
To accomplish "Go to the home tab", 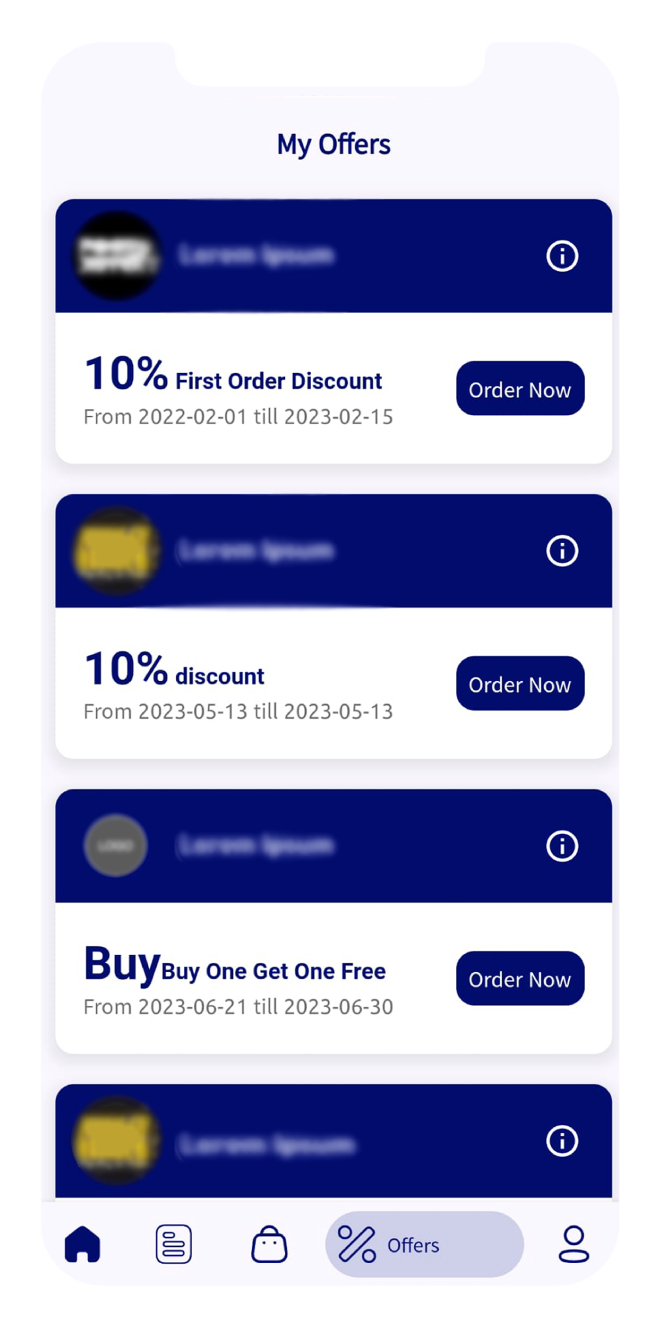I will coord(83,1245).
